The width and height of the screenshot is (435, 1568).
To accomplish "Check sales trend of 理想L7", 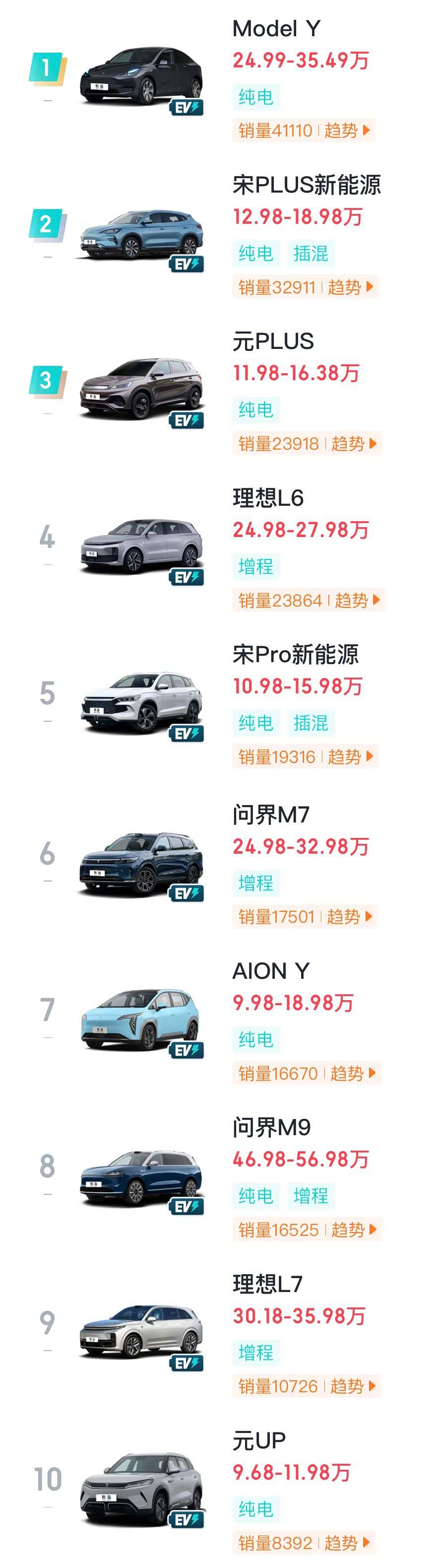I will click(353, 1386).
